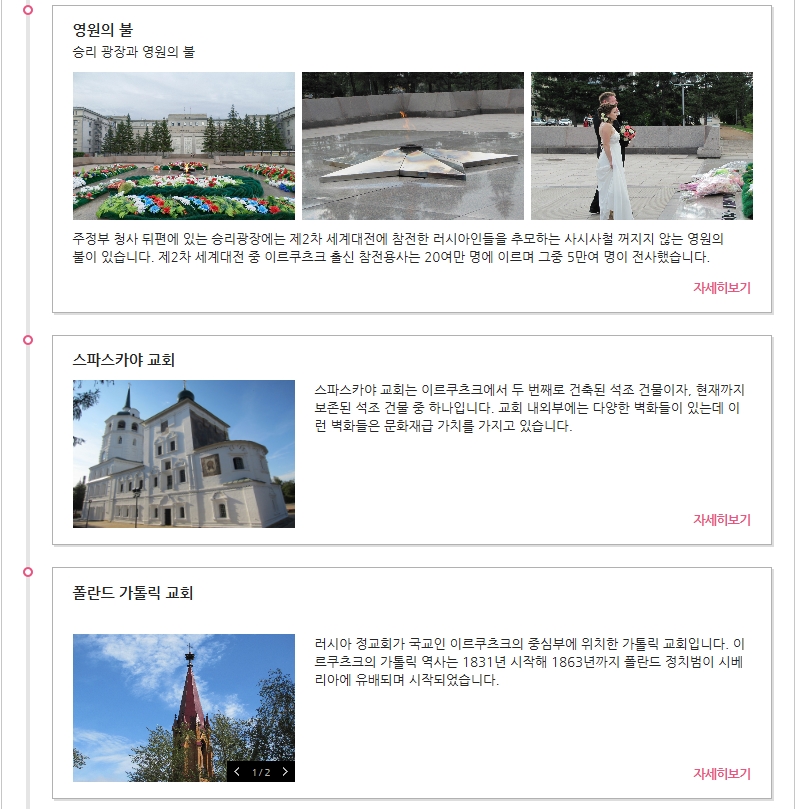796x809 pixels.
Task: Open 자세히보기 for 영원의 불
Action: pyautogui.click(x=721, y=288)
